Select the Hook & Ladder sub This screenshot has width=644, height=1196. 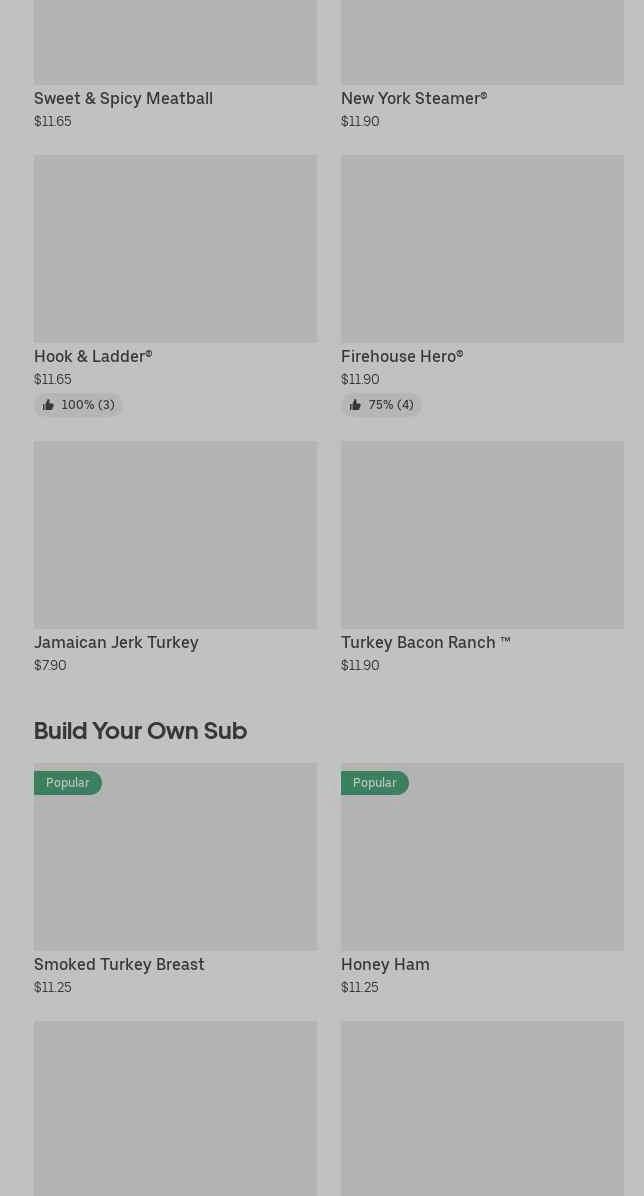point(175,286)
